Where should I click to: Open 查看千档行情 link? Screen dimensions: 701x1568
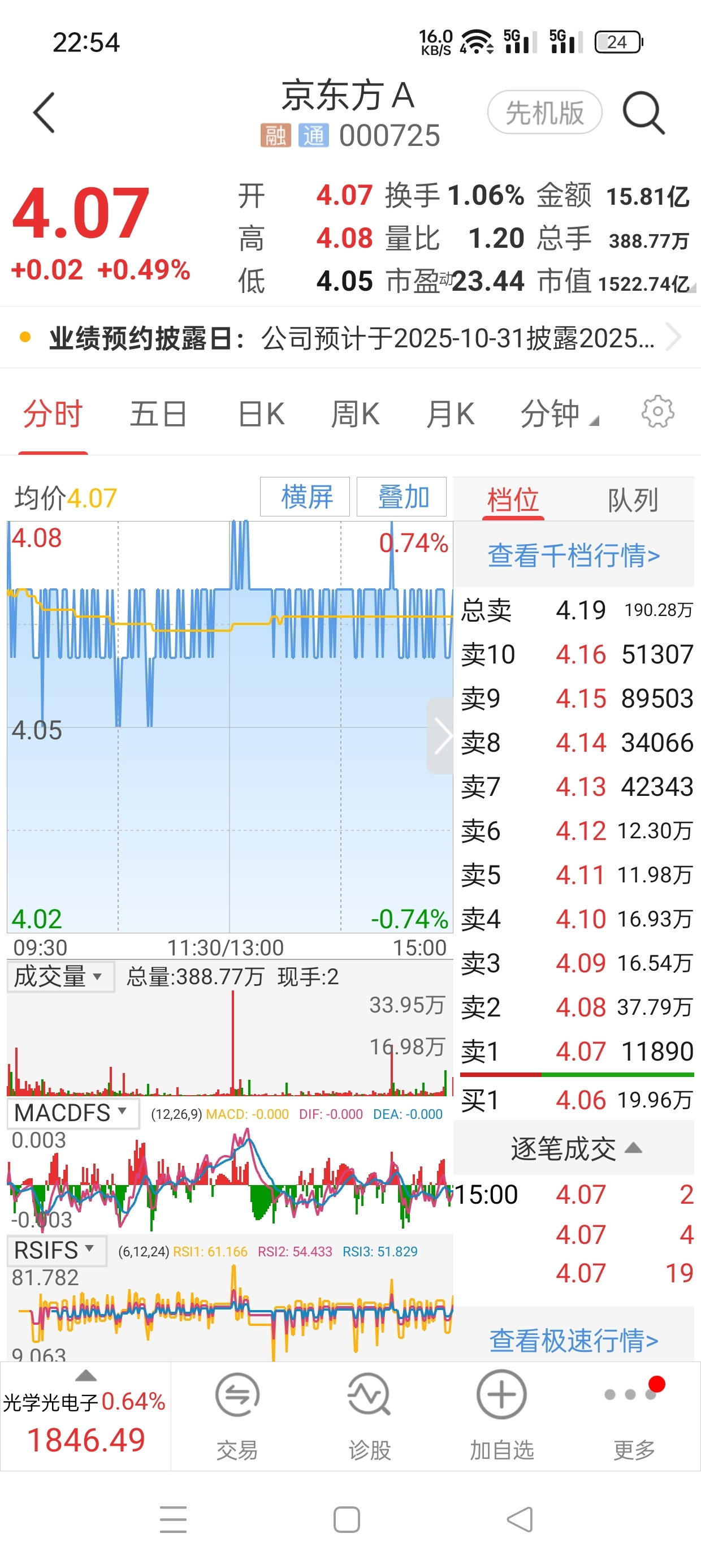click(573, 555)
